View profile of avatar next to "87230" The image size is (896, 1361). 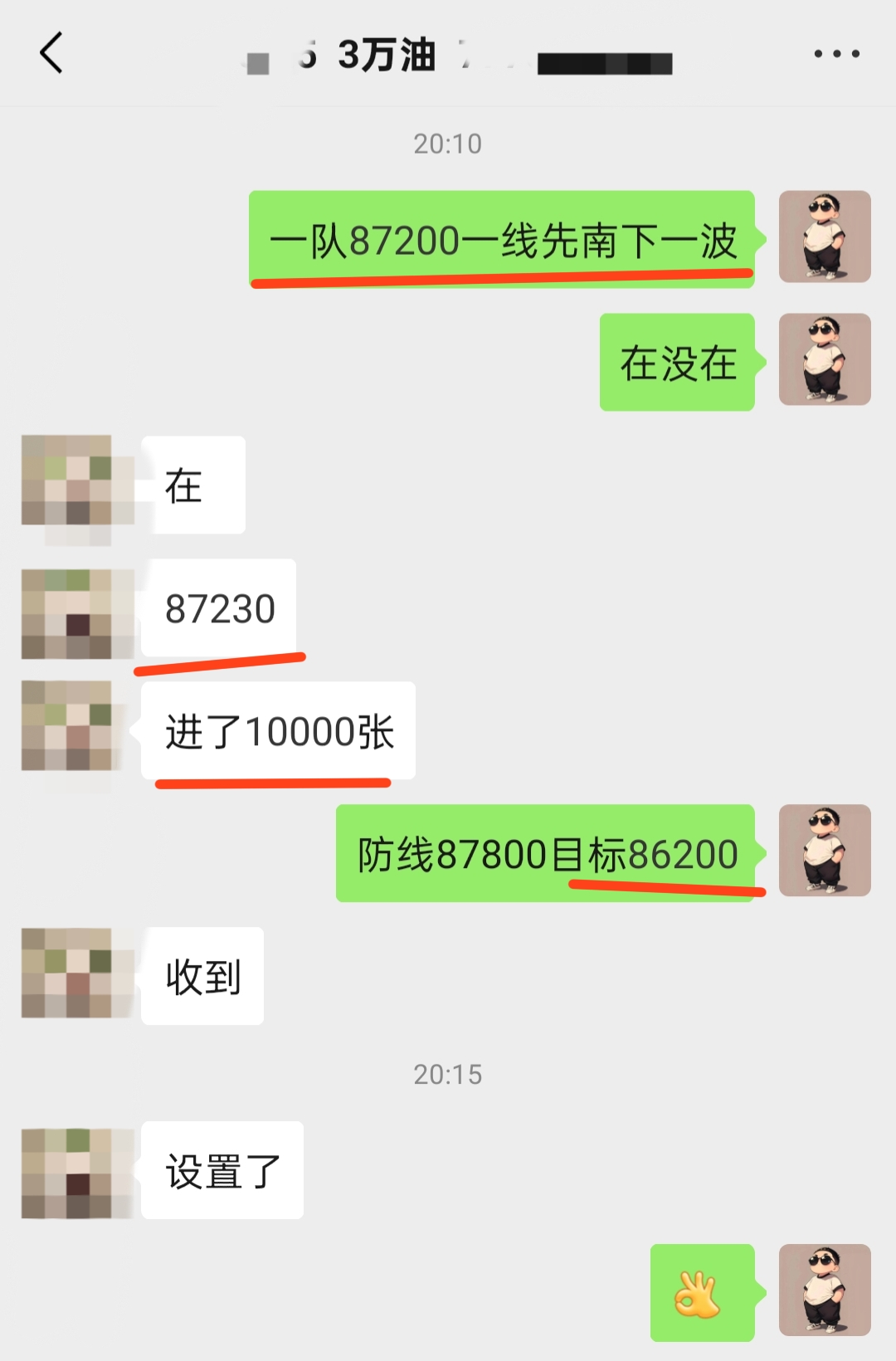pyautogui.click(x=67, y=614)
